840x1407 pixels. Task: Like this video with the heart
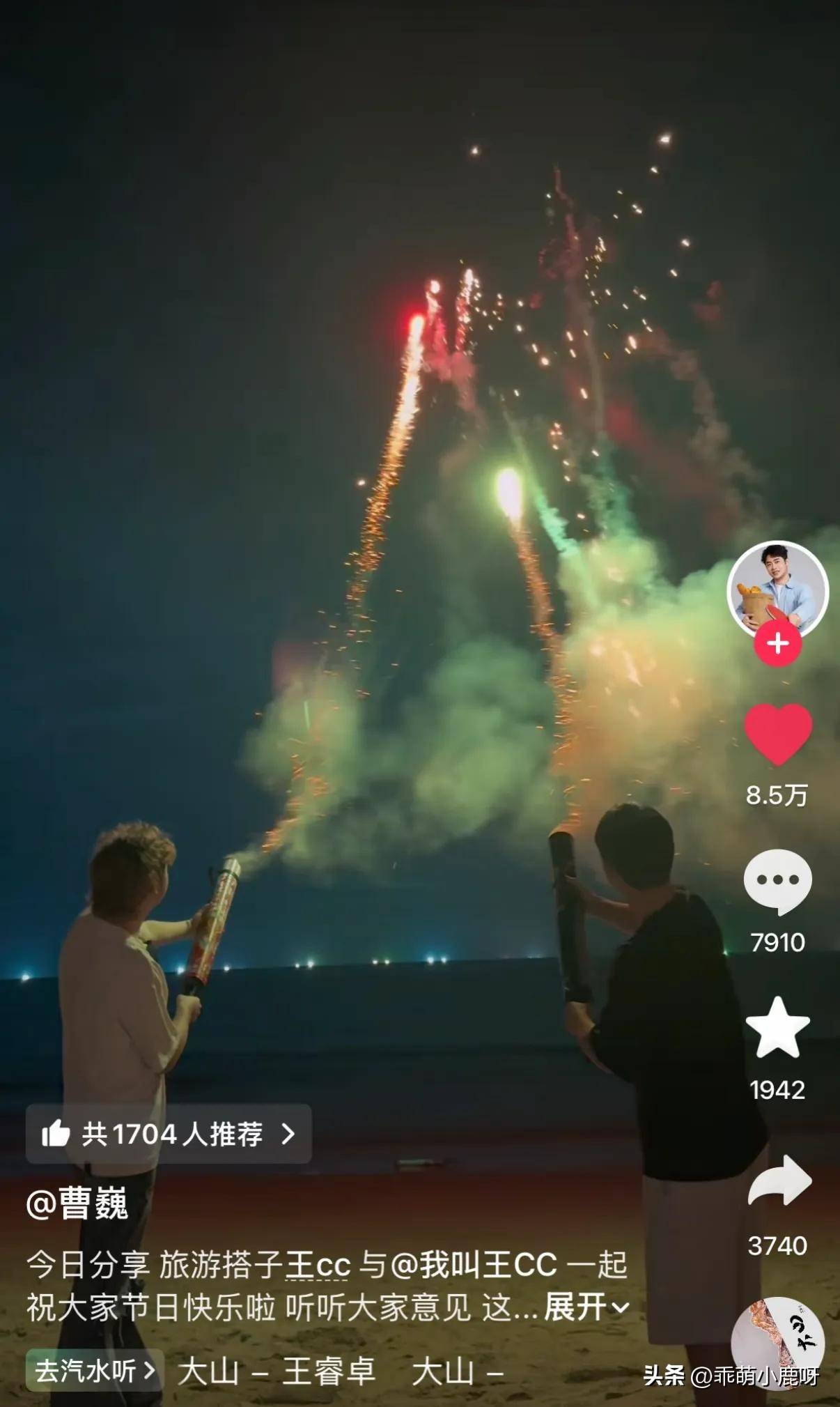coord(777,734)
